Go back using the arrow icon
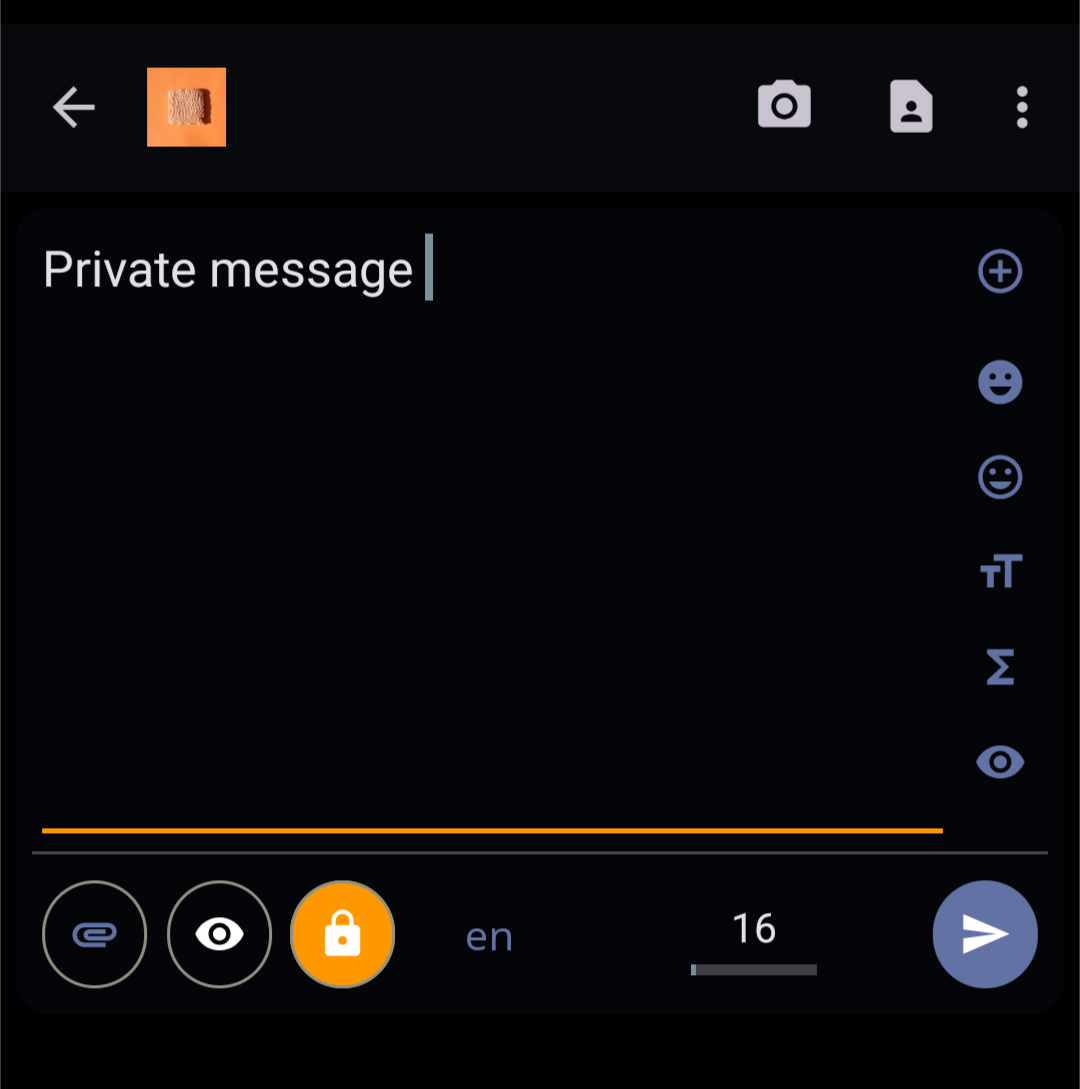This screenshot has width=1080, height=1089. coord(74,107)
